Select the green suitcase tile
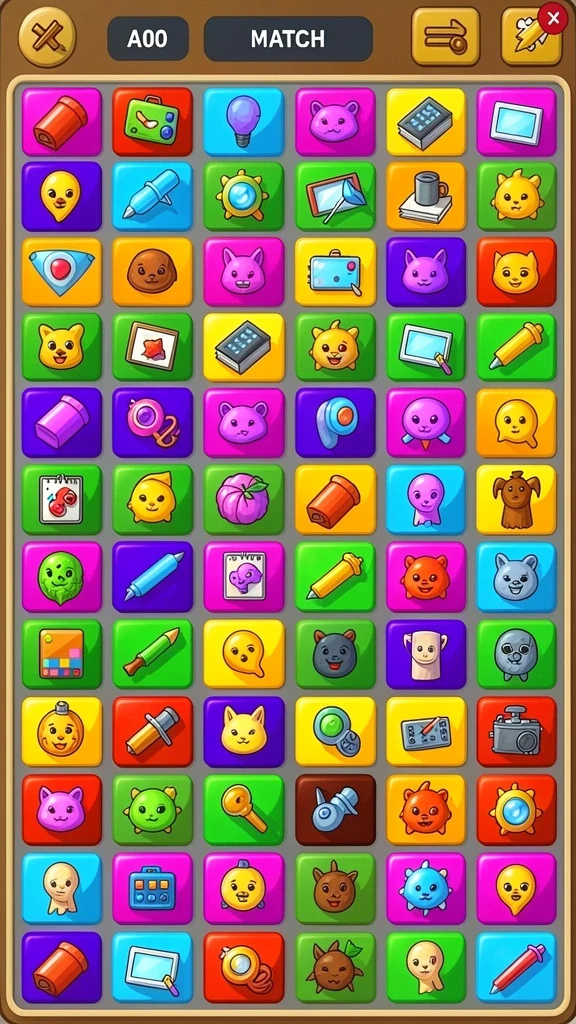Viewport: 576px width, 1024px height. 152,122
